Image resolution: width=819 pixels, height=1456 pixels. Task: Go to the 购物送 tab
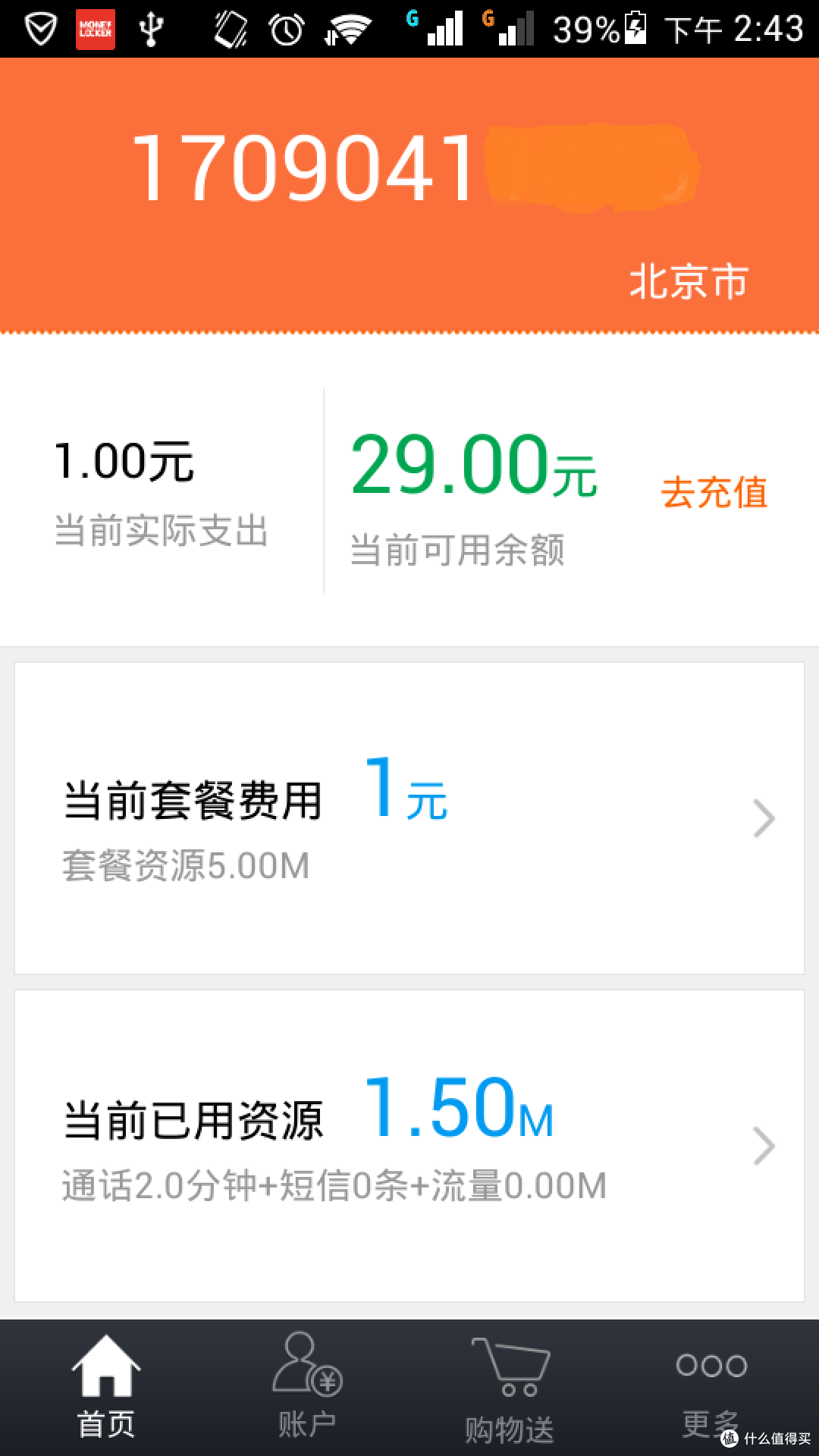pyautogui.click(x=510, y=1389)
